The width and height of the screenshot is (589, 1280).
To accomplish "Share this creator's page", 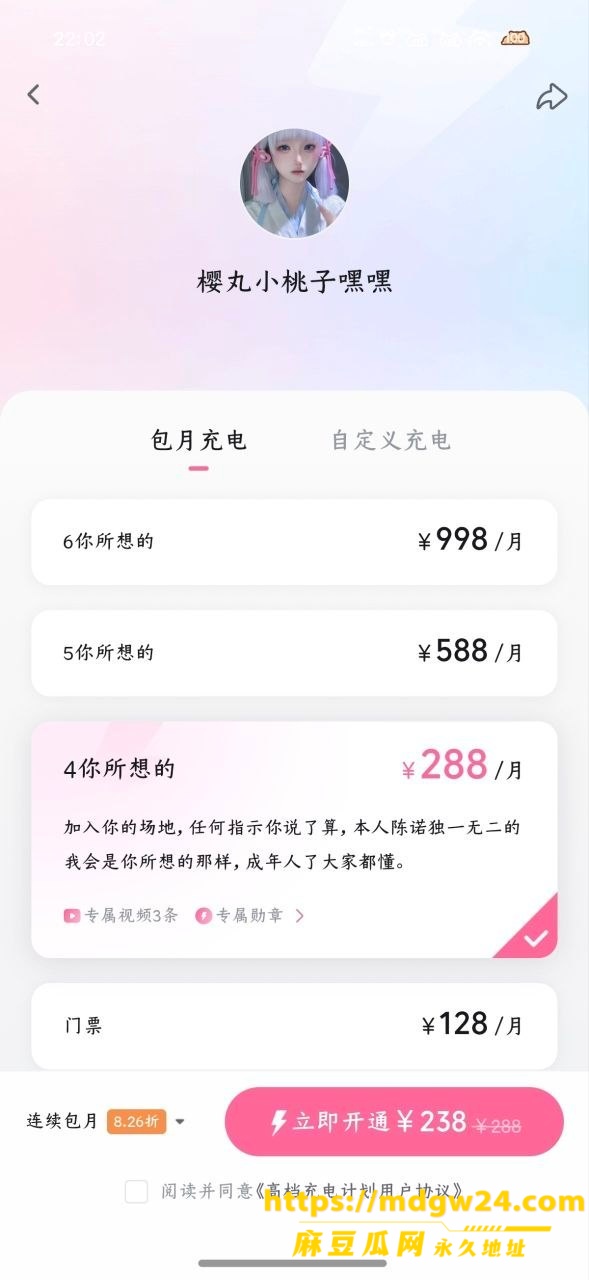I will 551,96.
